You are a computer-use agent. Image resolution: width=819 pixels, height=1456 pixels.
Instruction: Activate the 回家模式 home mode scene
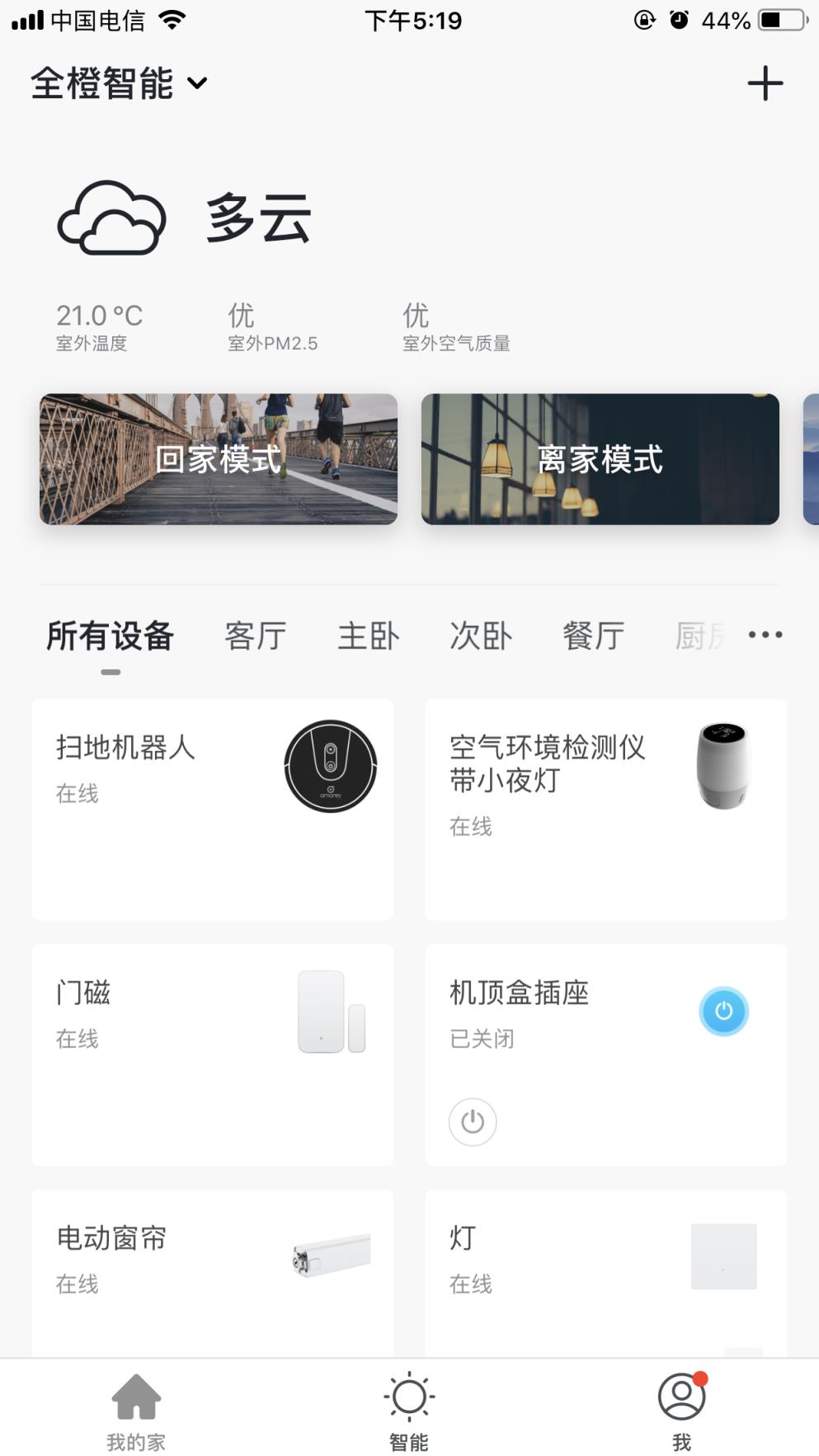[217, 459]
